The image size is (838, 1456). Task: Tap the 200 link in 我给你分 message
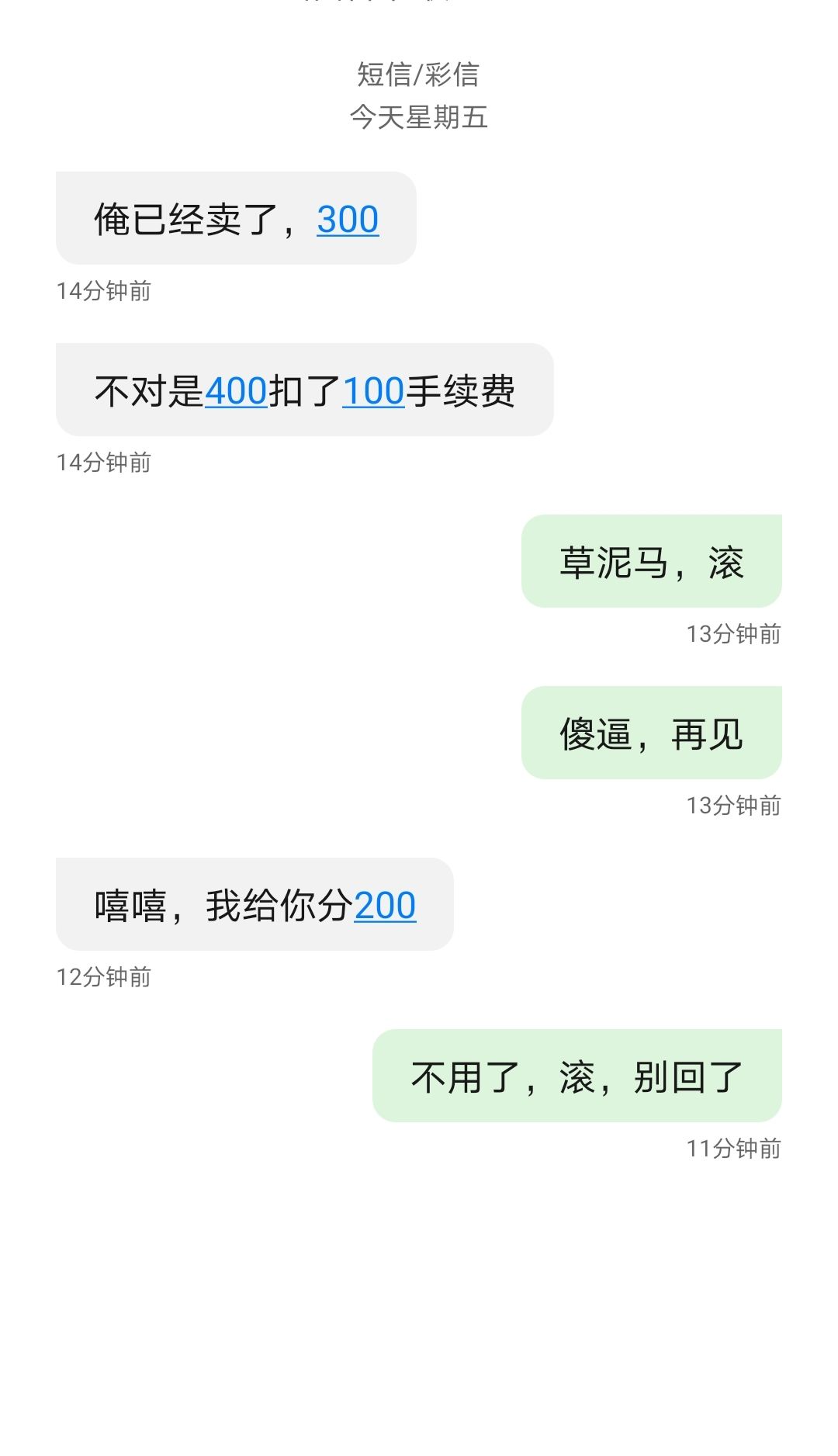pos(385,906)
